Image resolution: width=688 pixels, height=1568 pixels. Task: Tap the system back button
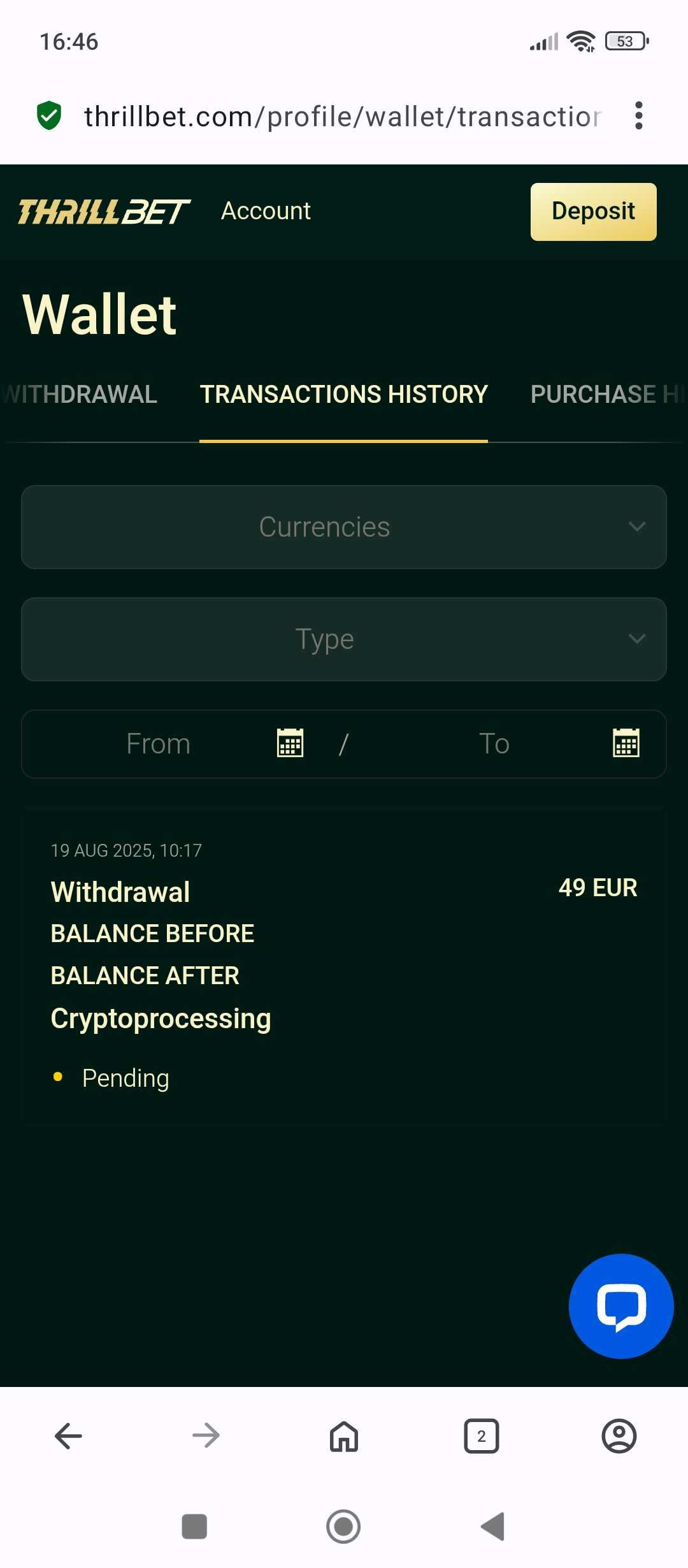pos(492,1527)
